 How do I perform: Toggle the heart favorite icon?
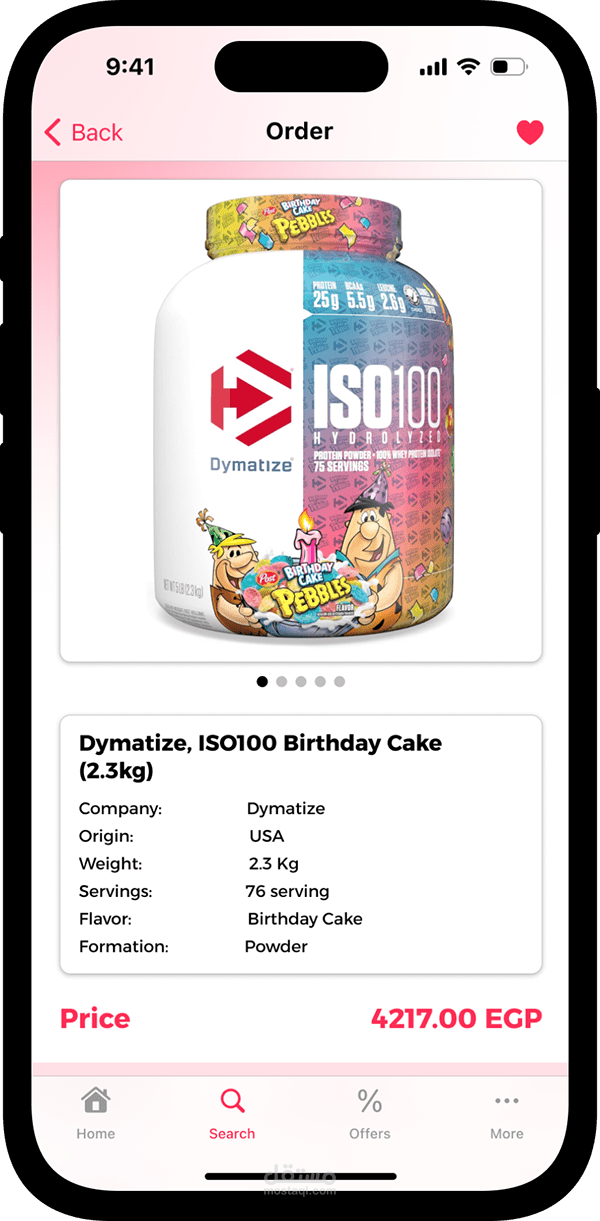(530, 132)
